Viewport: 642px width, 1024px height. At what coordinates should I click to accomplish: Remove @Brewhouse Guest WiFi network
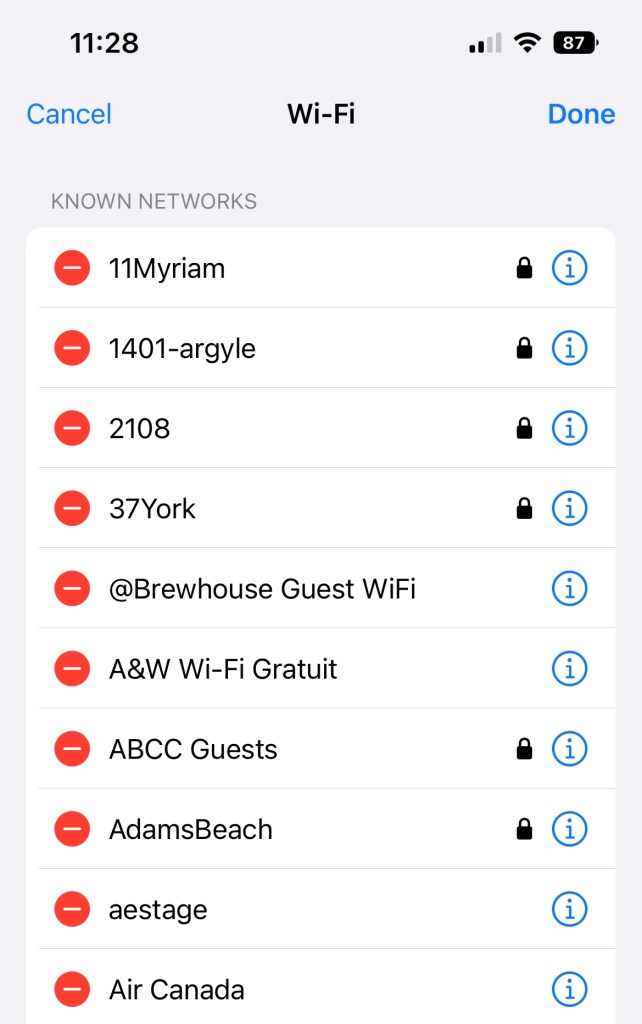[72, 589]
